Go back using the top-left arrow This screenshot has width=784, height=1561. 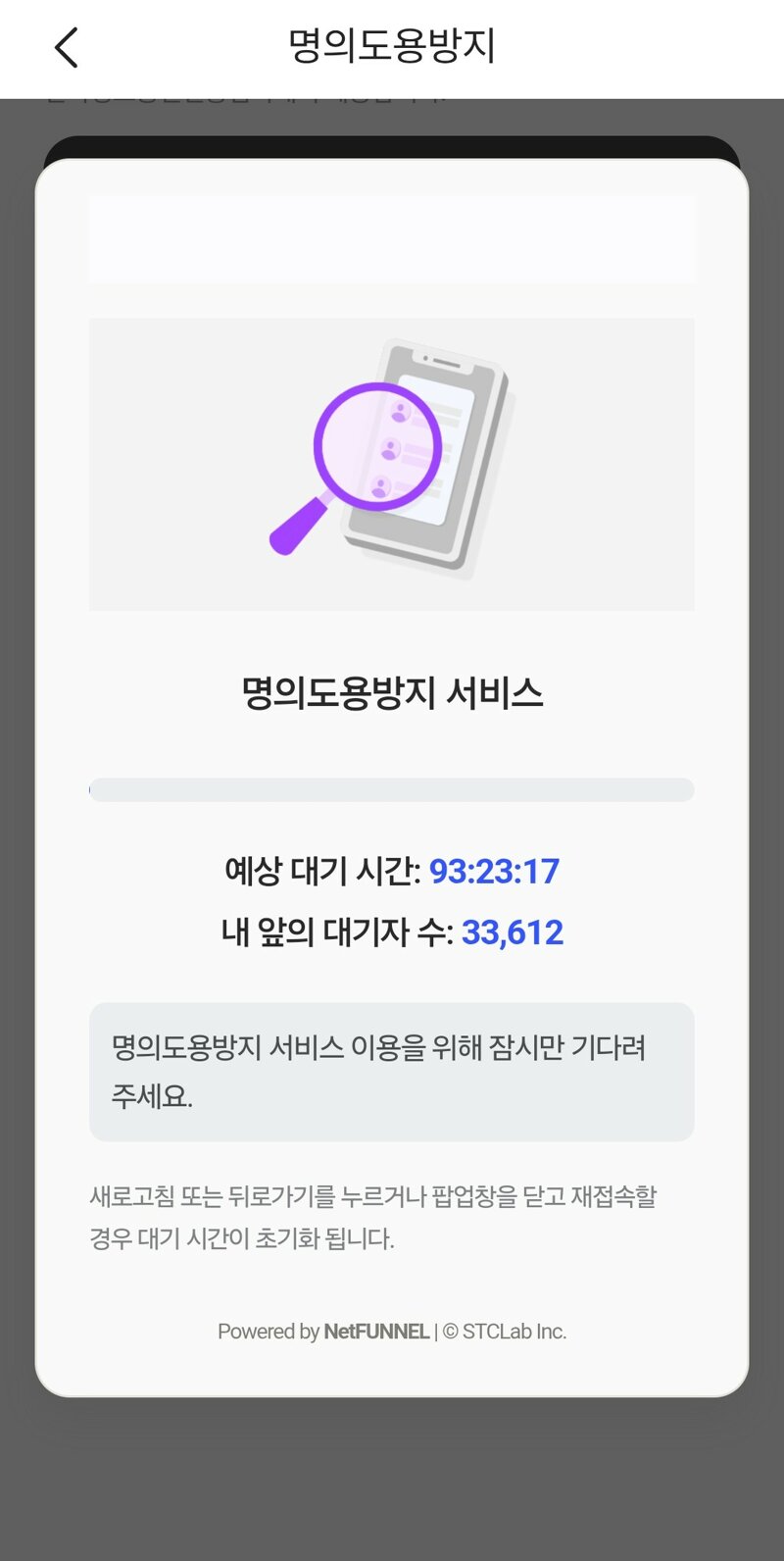(66, 47)
